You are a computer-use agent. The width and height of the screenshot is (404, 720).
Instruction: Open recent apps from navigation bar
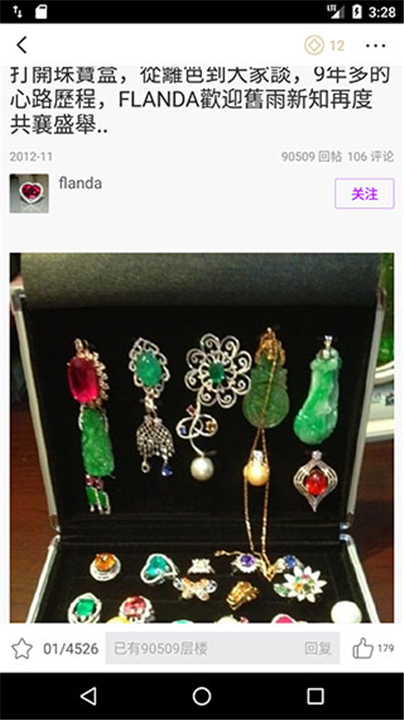coord(315,696)
